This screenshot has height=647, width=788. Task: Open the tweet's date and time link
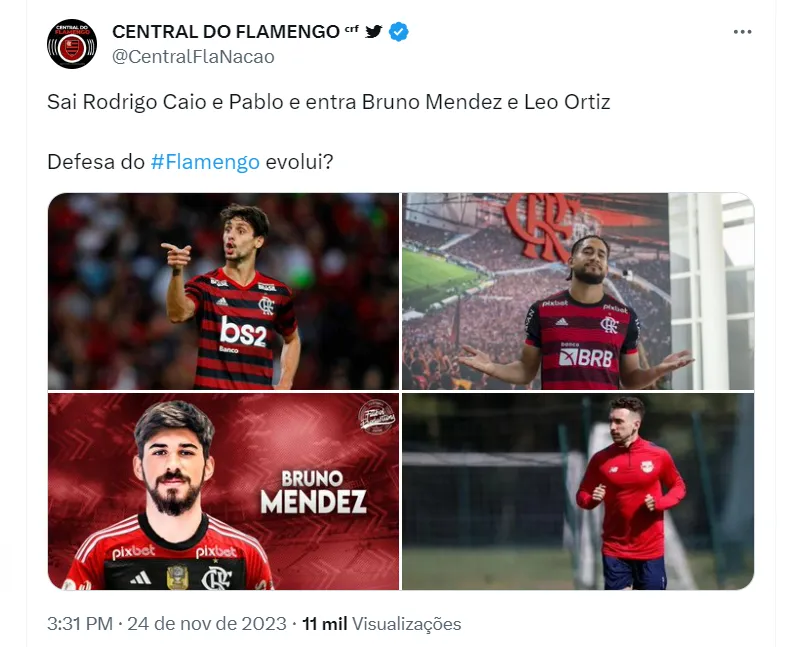click(166, 624)
